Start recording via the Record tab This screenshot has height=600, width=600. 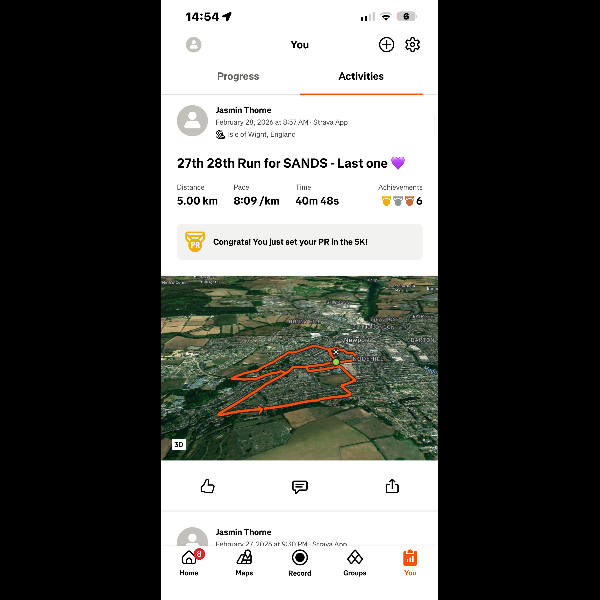click(299, 562)
